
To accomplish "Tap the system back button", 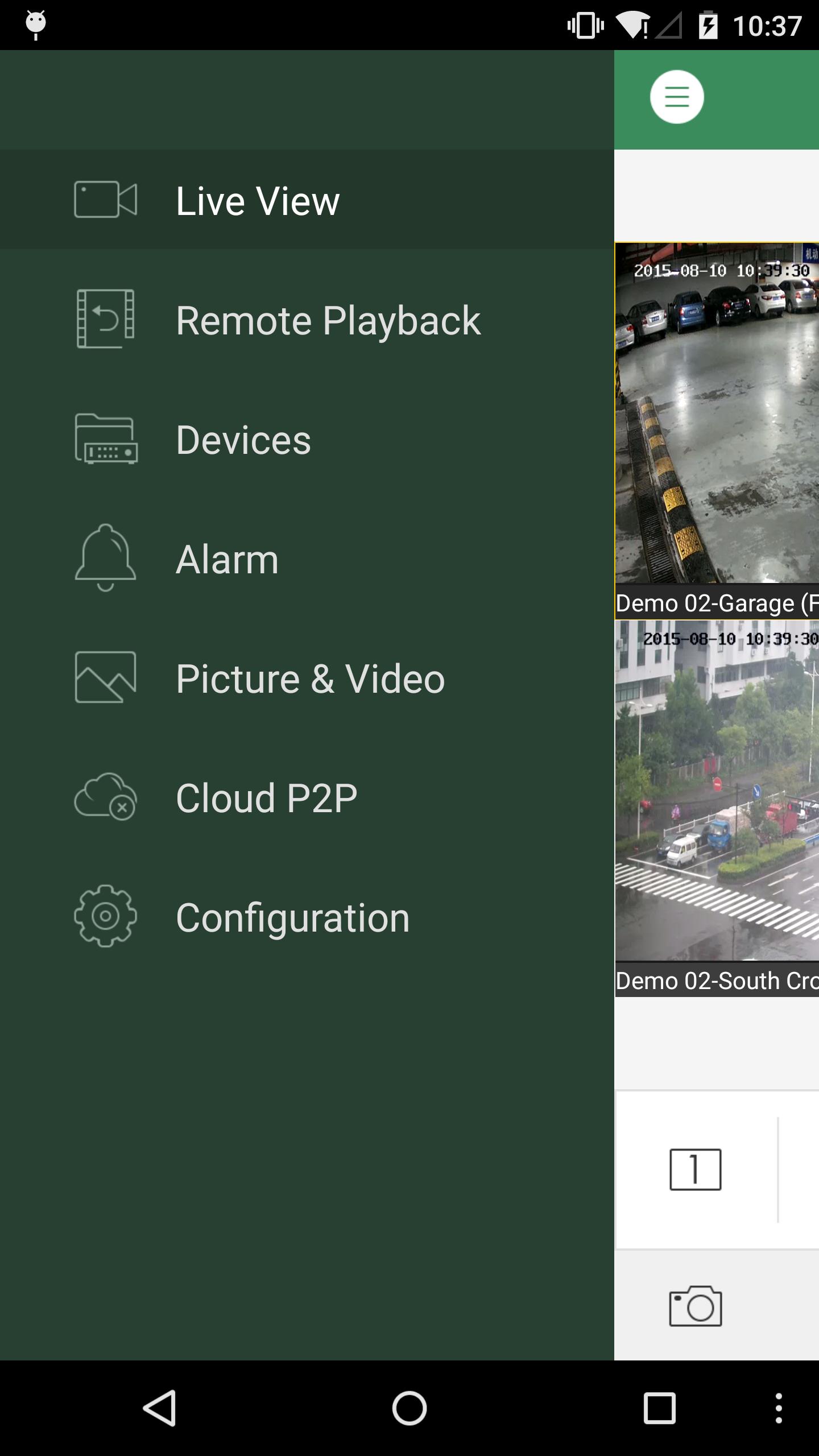I will [x=160, y=1408].
